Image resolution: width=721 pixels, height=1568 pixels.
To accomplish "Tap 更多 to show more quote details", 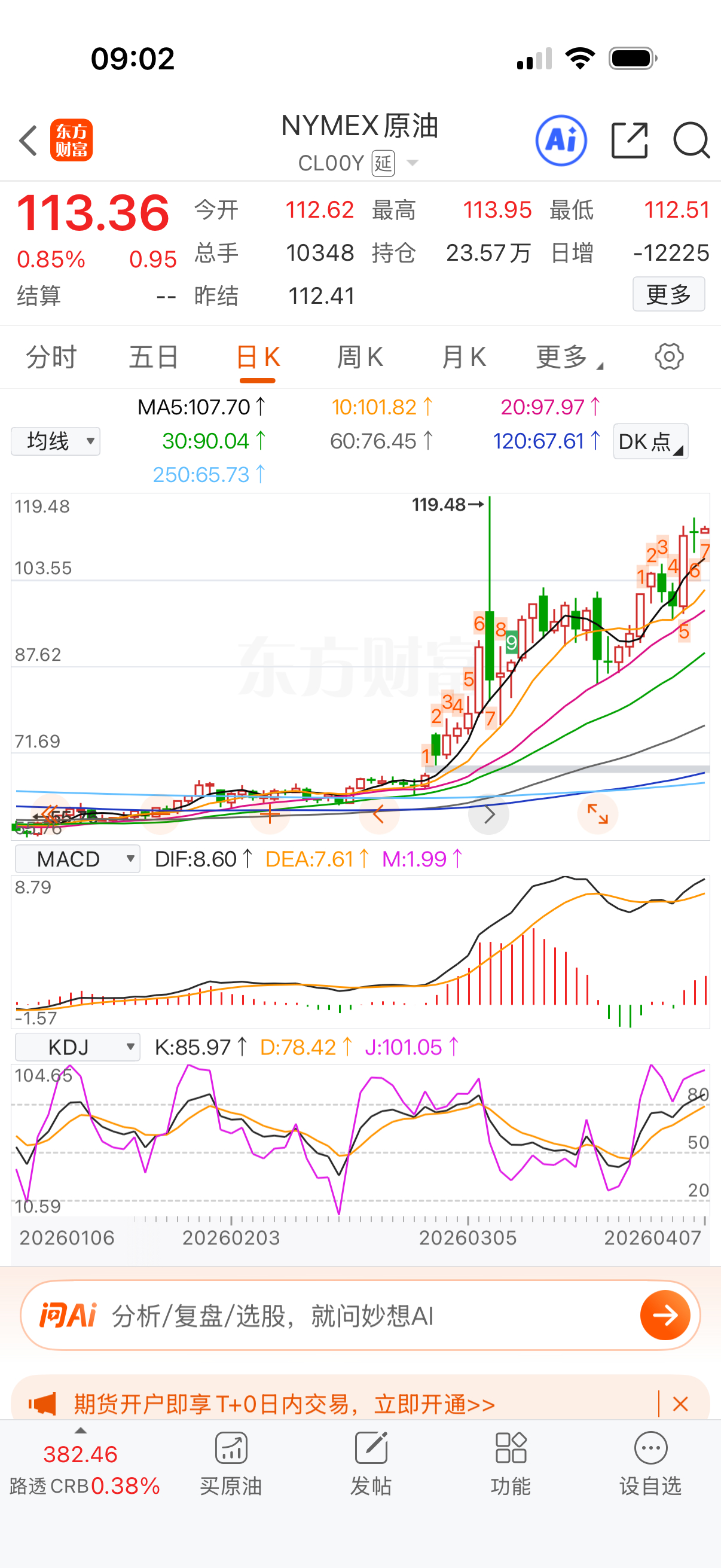I will tap(668, 294).
